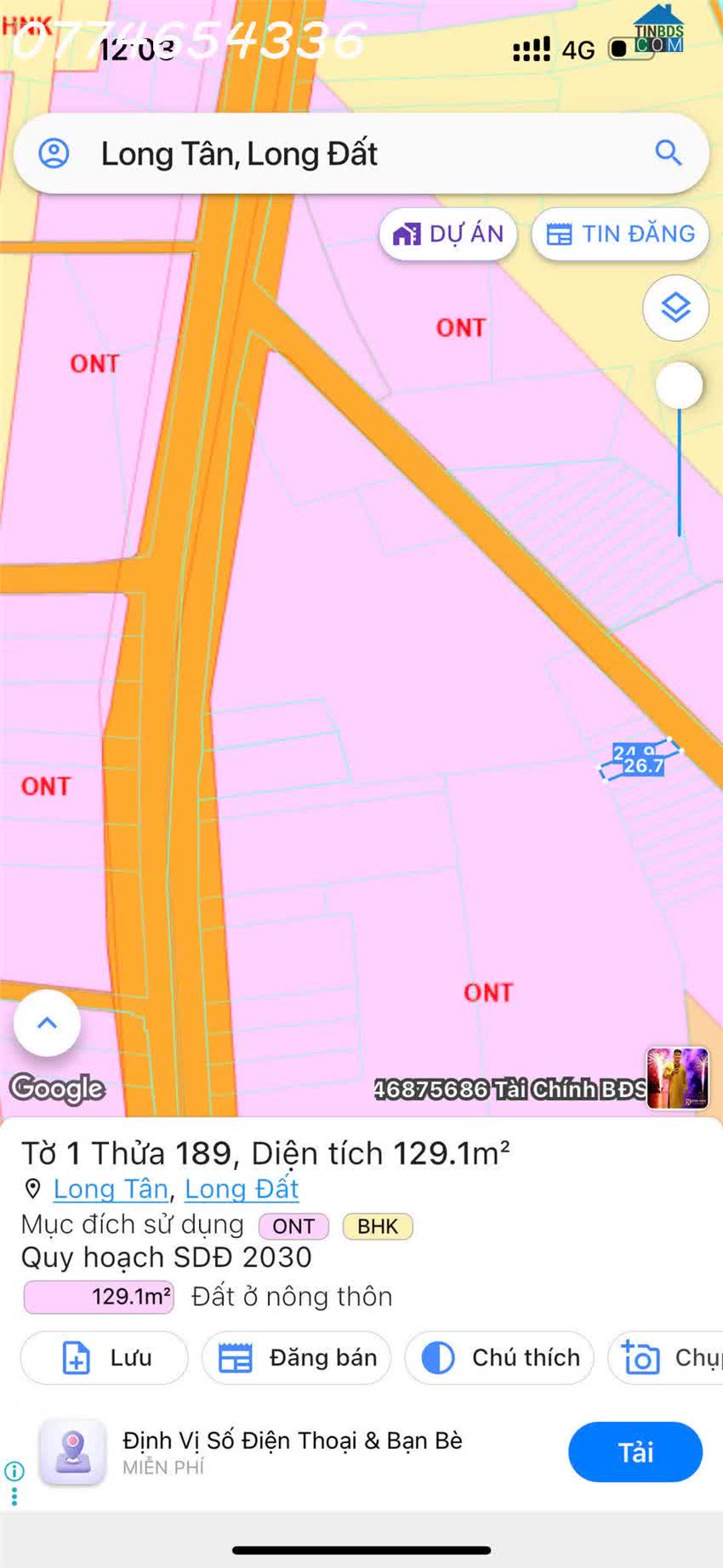Open the DỰ ÁN chip
Viewport: 723px width, 1568px height.
click(x=448, y=234)
